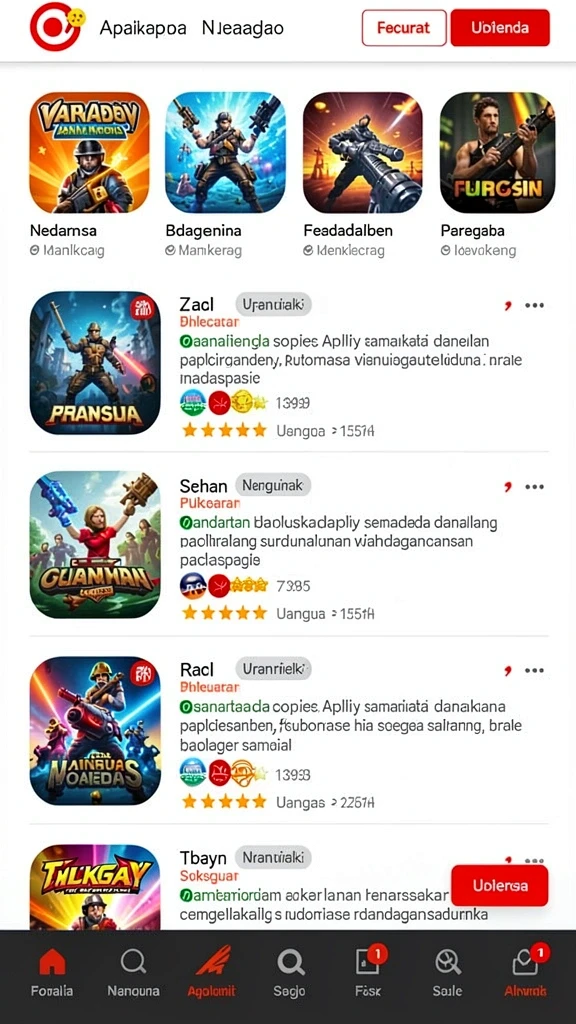
Task: Open overflow menu for Sehan
Action: [534, 487]
